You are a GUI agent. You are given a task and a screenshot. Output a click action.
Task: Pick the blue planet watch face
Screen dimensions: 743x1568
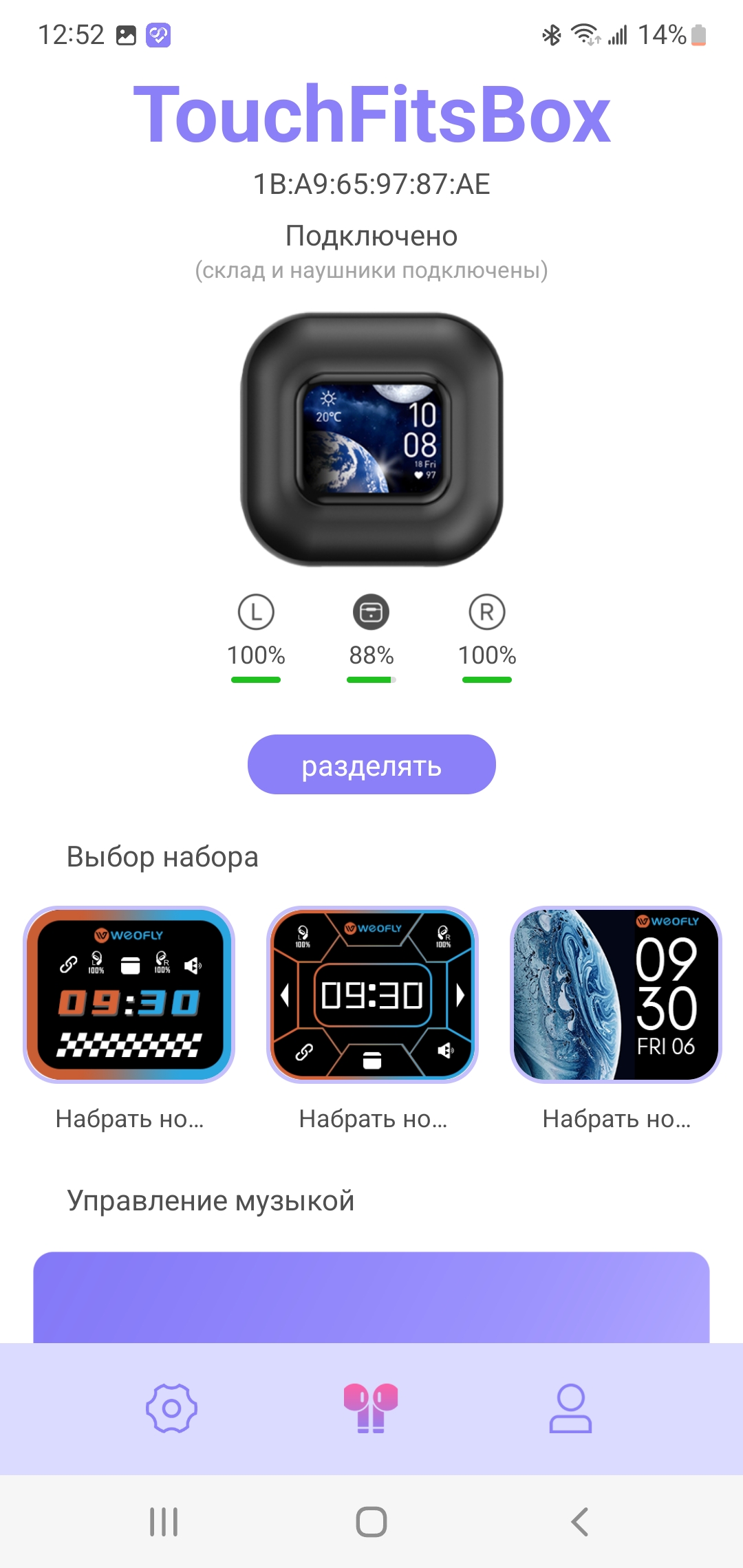click(x=616, y=994)
